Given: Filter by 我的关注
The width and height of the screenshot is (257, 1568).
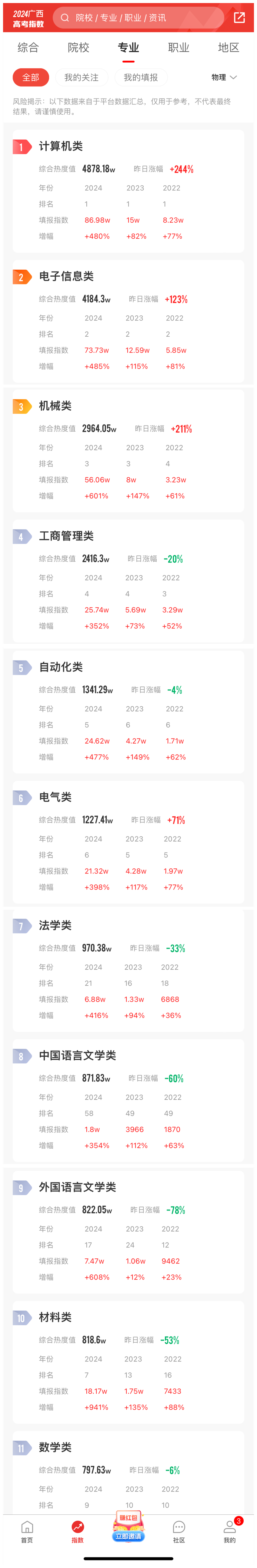Looking at the screenshot, I should [x=82, y=77].
